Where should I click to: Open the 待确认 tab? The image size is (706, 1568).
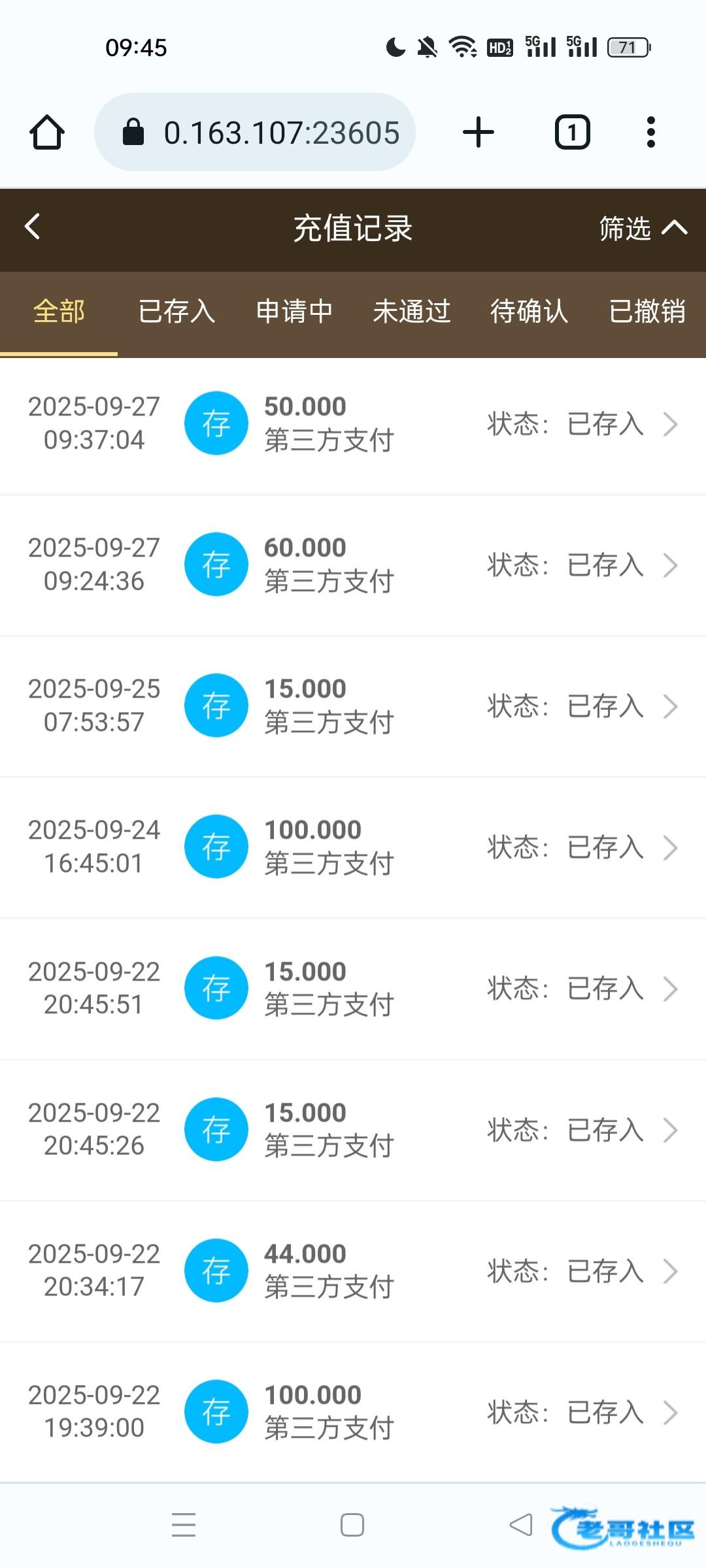pyautogui.click(x=529, y=312)
